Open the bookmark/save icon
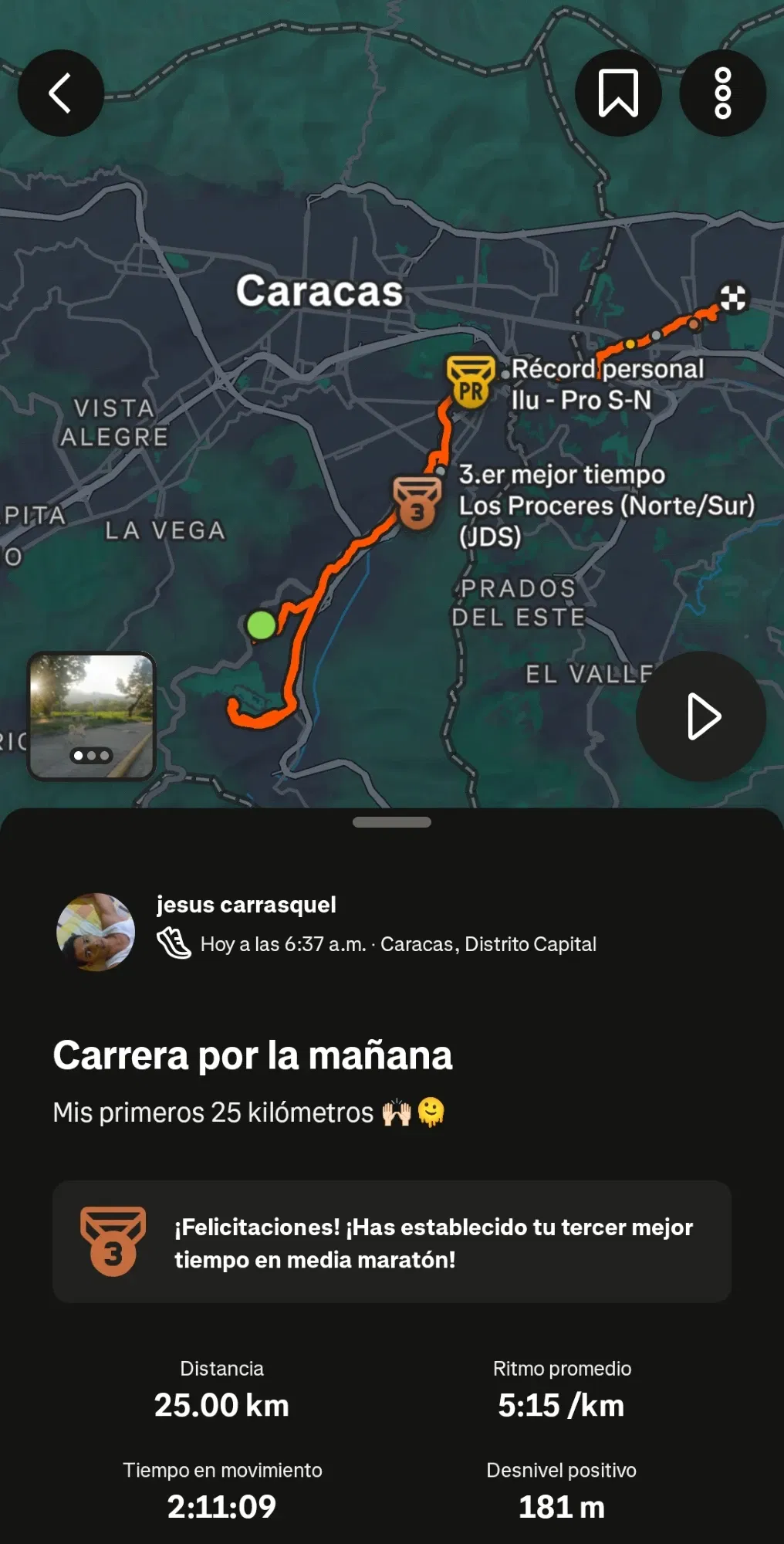Viewport: 784px width, 1544px height. pyautogui.click(x=618, y=93)
